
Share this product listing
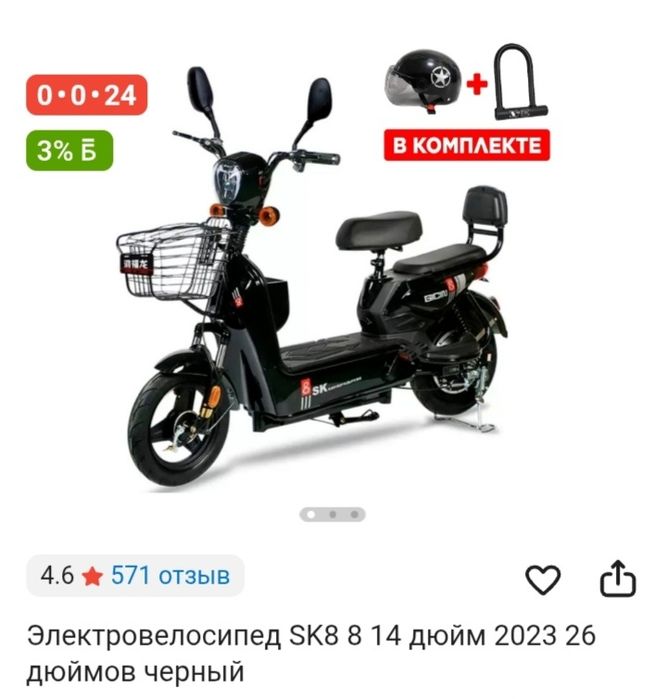click(x=617, y=577)
